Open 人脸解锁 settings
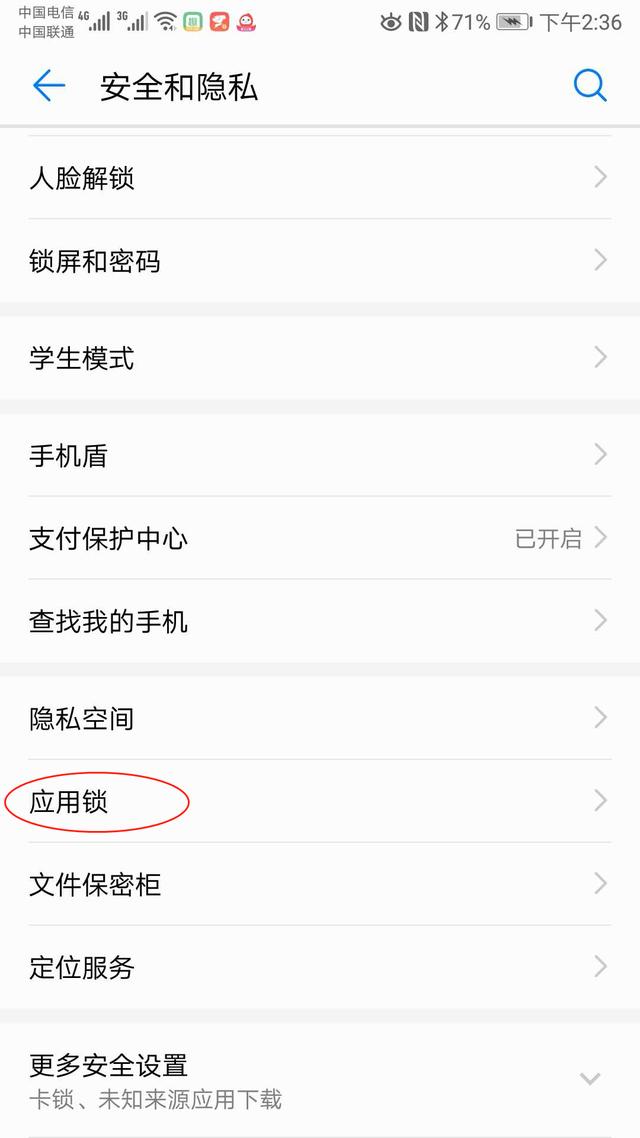The width and height of the screenshot is (640, 1138). [x=320, y=179]
